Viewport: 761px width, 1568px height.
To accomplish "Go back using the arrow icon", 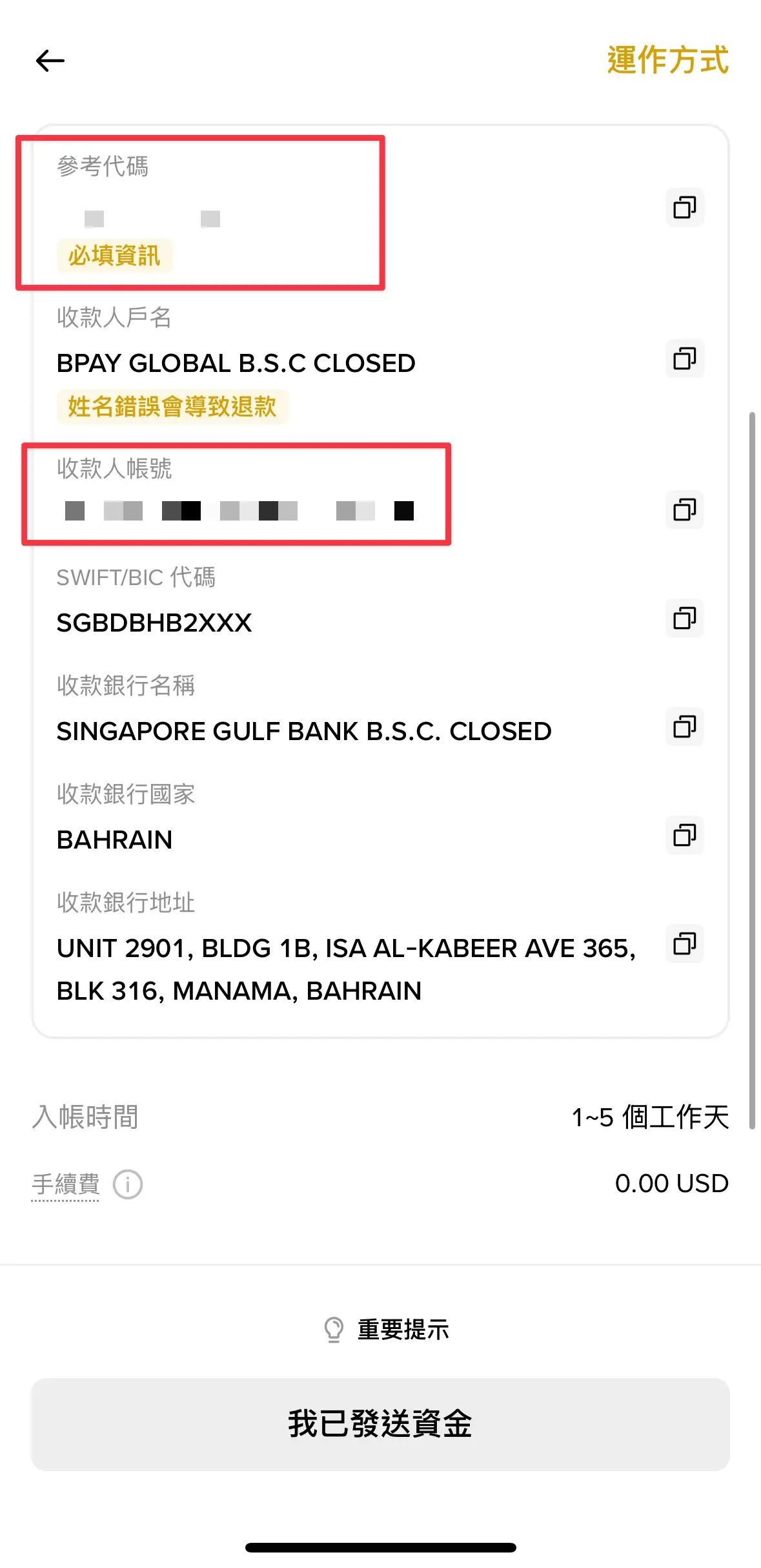I will 50,61.
